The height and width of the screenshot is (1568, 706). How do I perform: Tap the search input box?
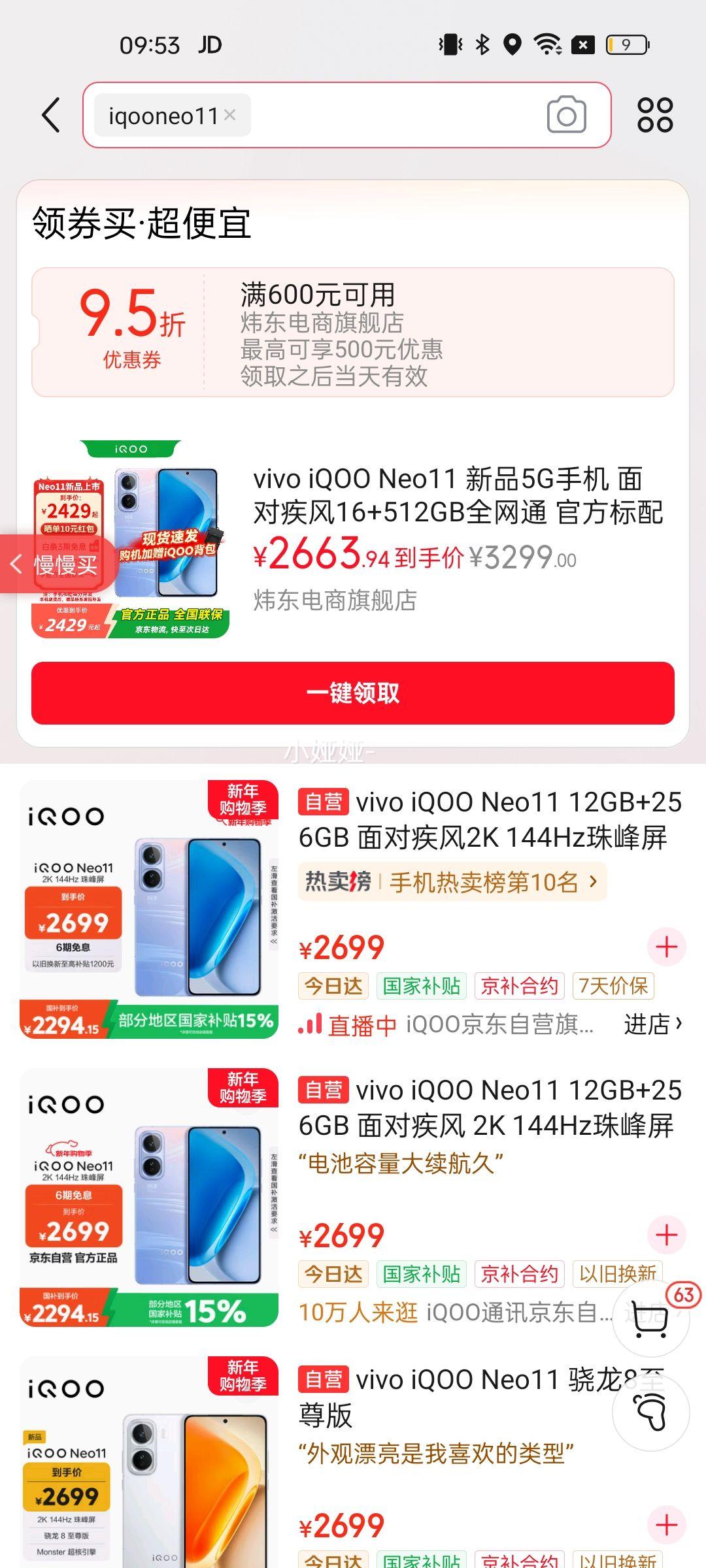(392, 115)
